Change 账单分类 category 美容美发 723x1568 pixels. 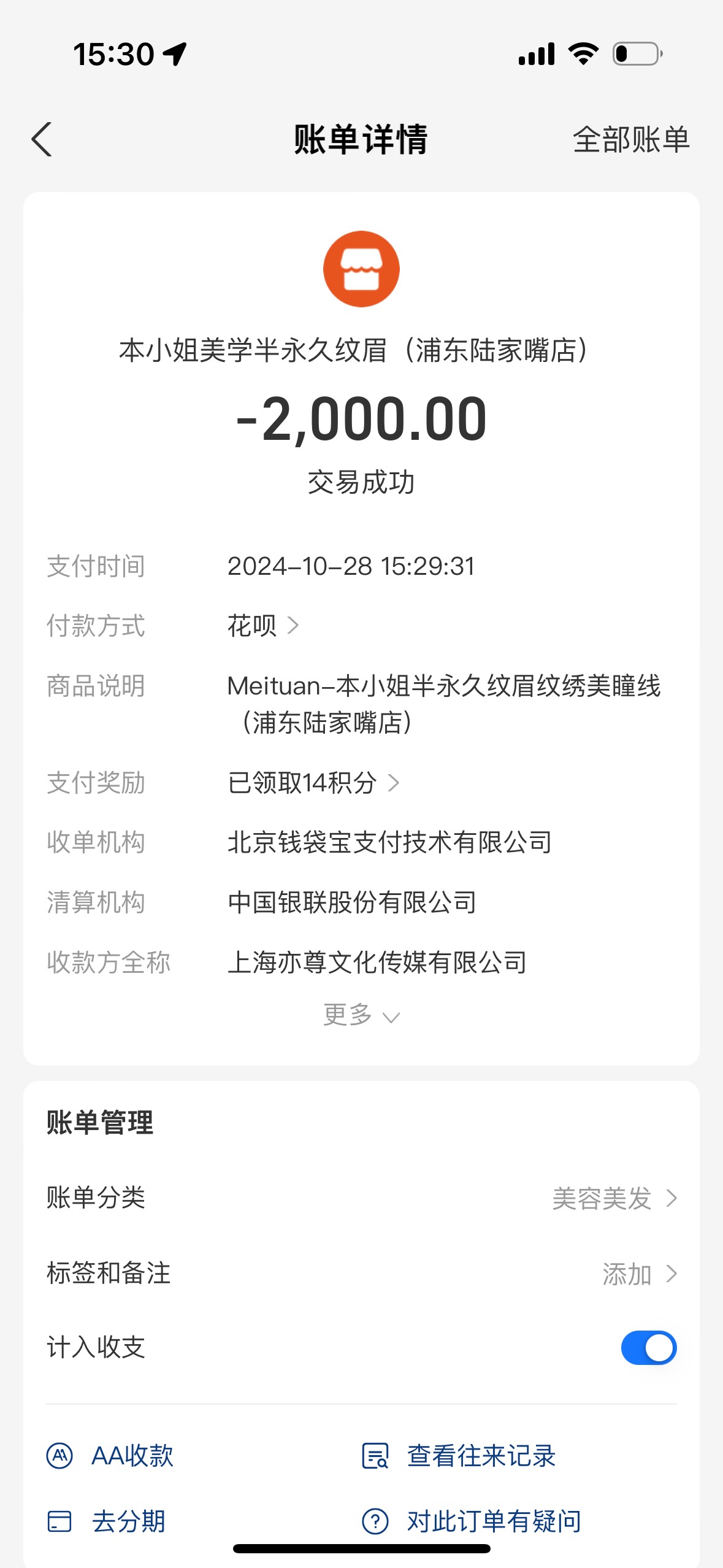pos(361,1197)
